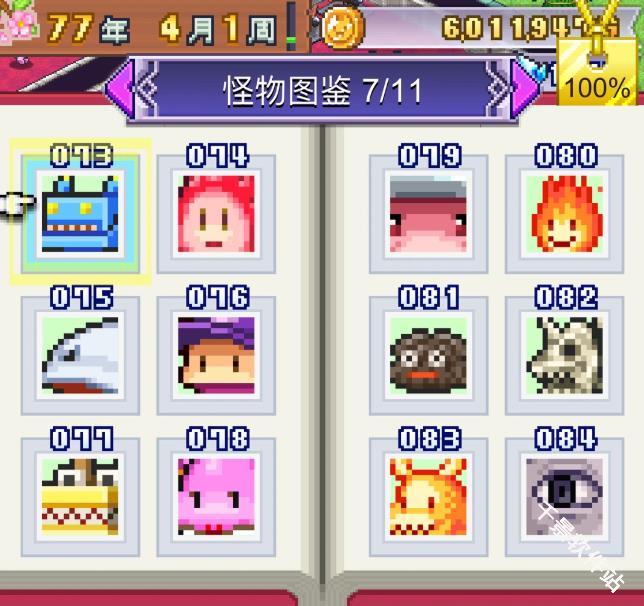Image resolution: width=644 pixels, height=606 pixels.
Task: Select monster entry 073
Action: click(81, 214)
